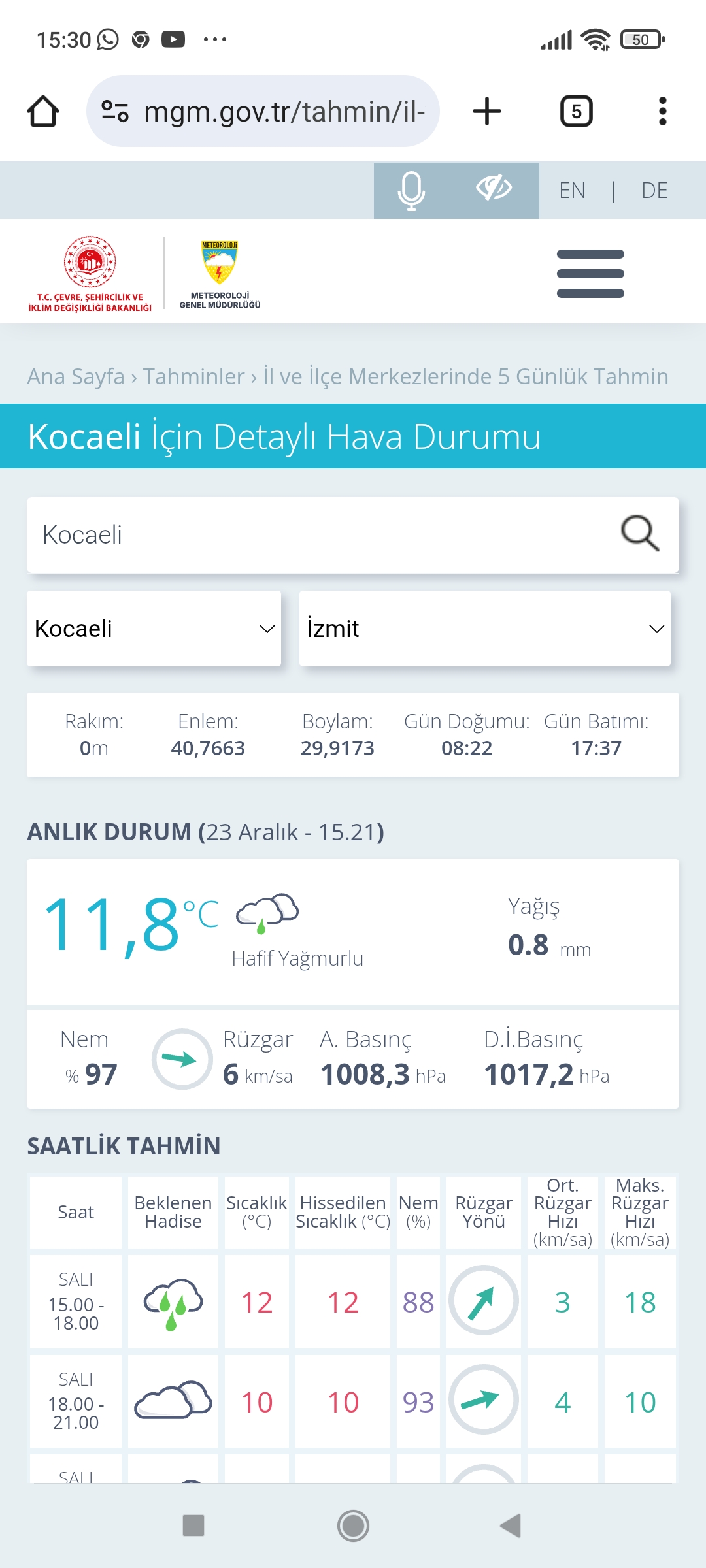Open the 5 Günlük Tahmin breadcrumb link
Image resolution: width=706 pixels, height=1568 pixels.
tap(465, 376)
